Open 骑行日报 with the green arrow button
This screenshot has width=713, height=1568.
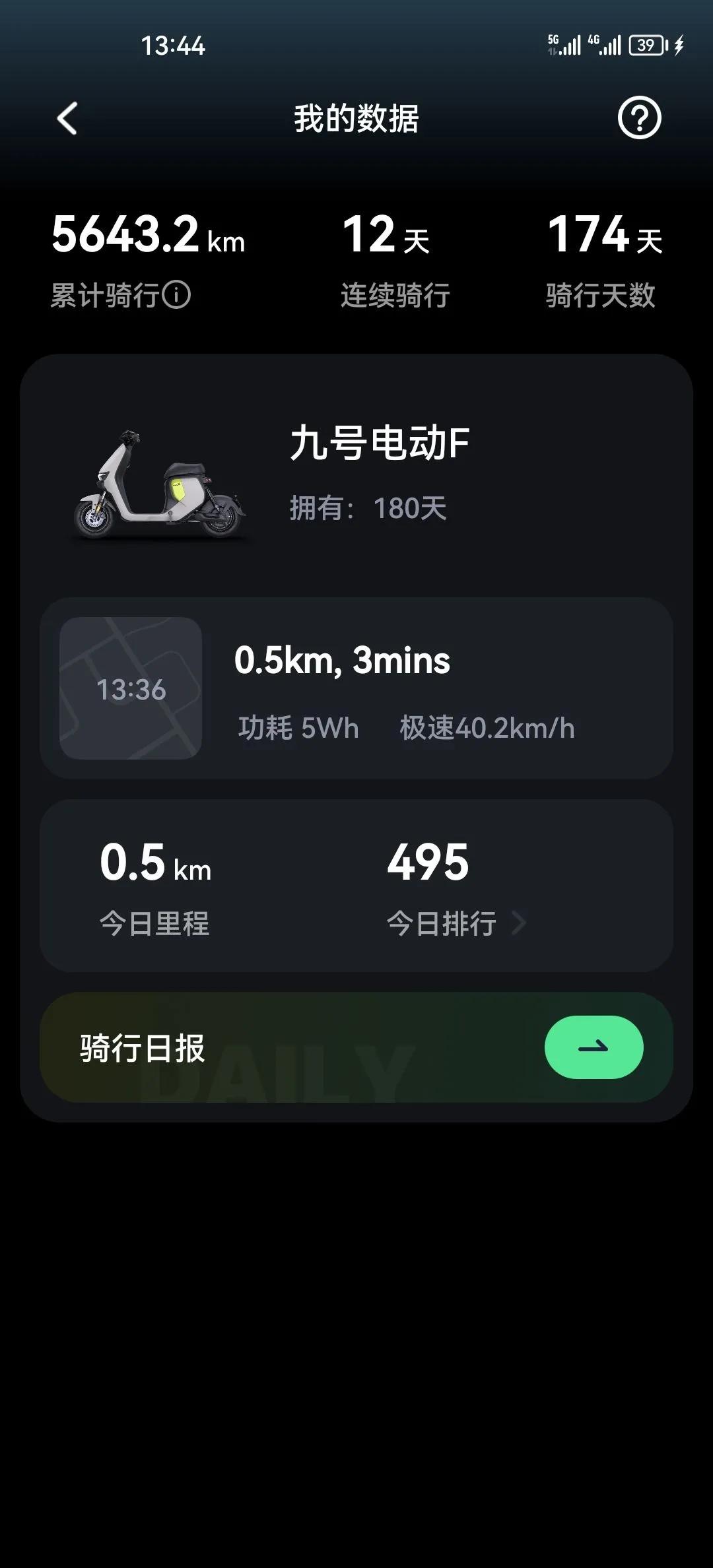593,1047
